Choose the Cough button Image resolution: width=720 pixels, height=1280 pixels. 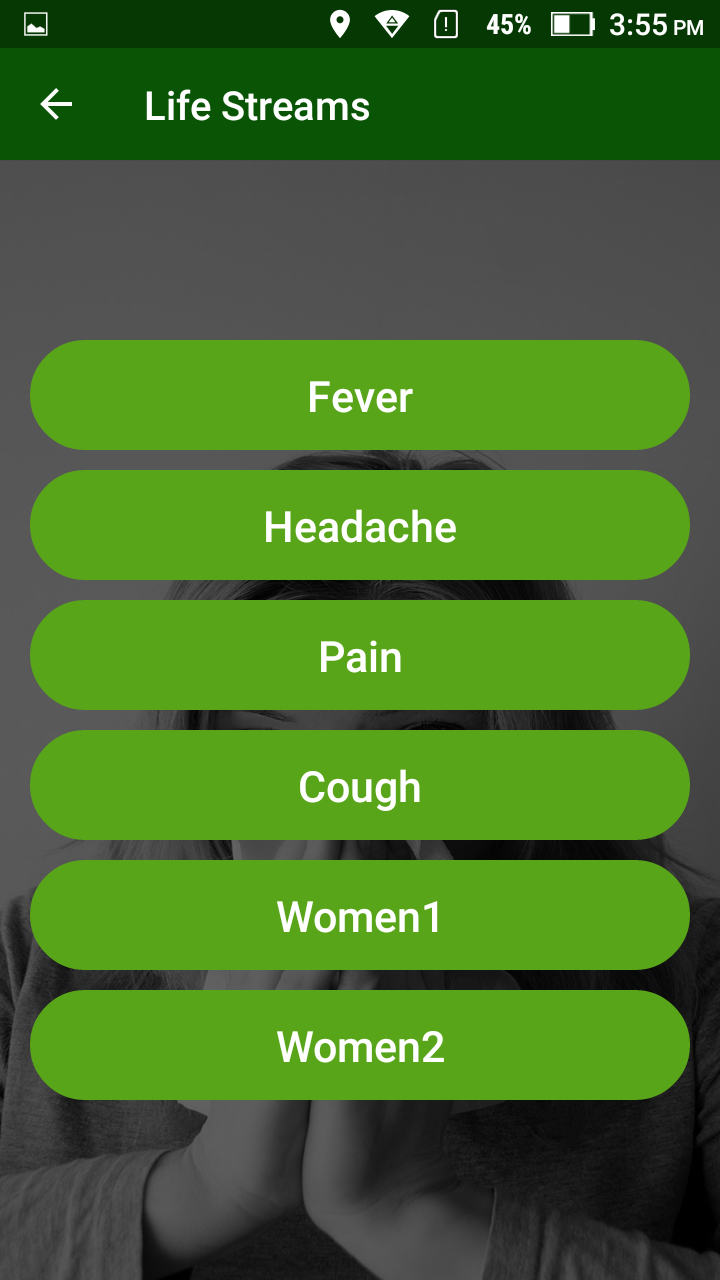[x=360, y=785]
